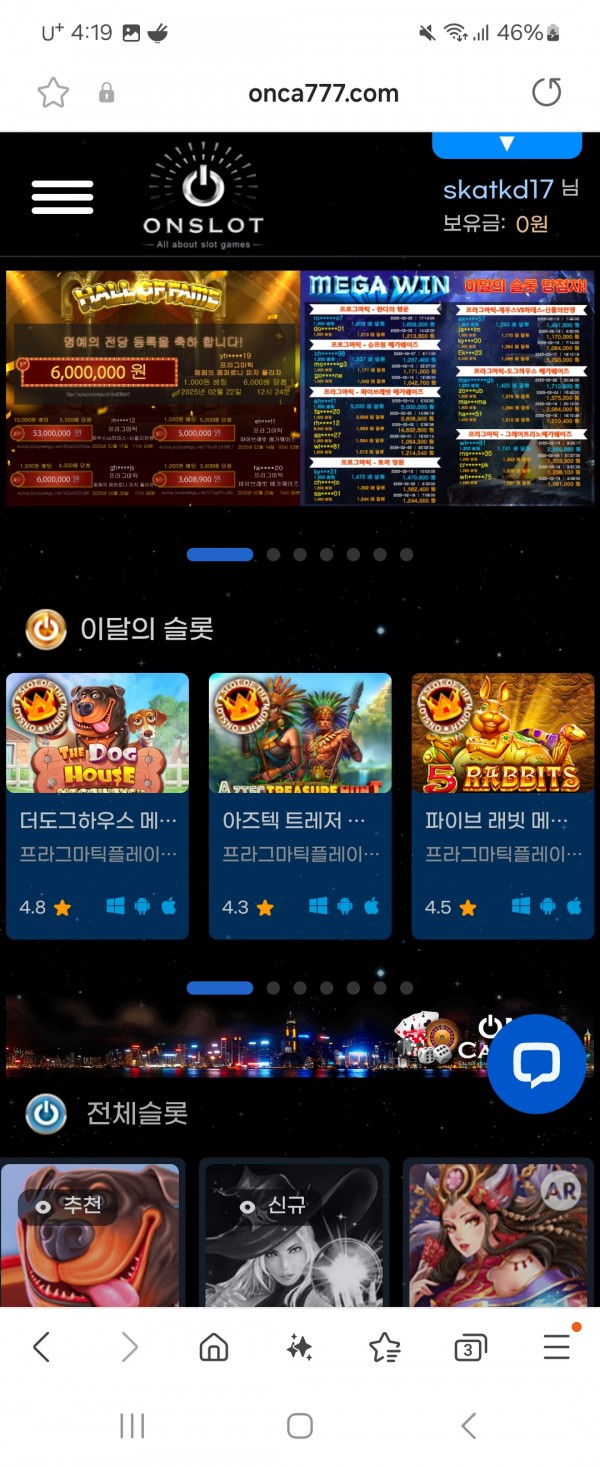
Task: Open the browser bookmarks list
Action: click(384, 1347)
